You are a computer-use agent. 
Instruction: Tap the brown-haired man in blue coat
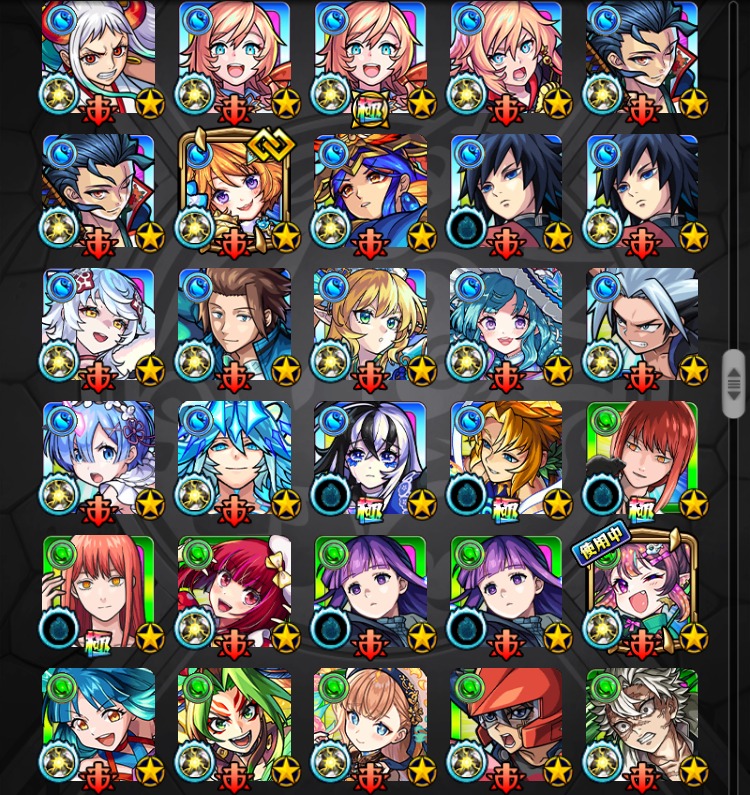tap(234, 326)
